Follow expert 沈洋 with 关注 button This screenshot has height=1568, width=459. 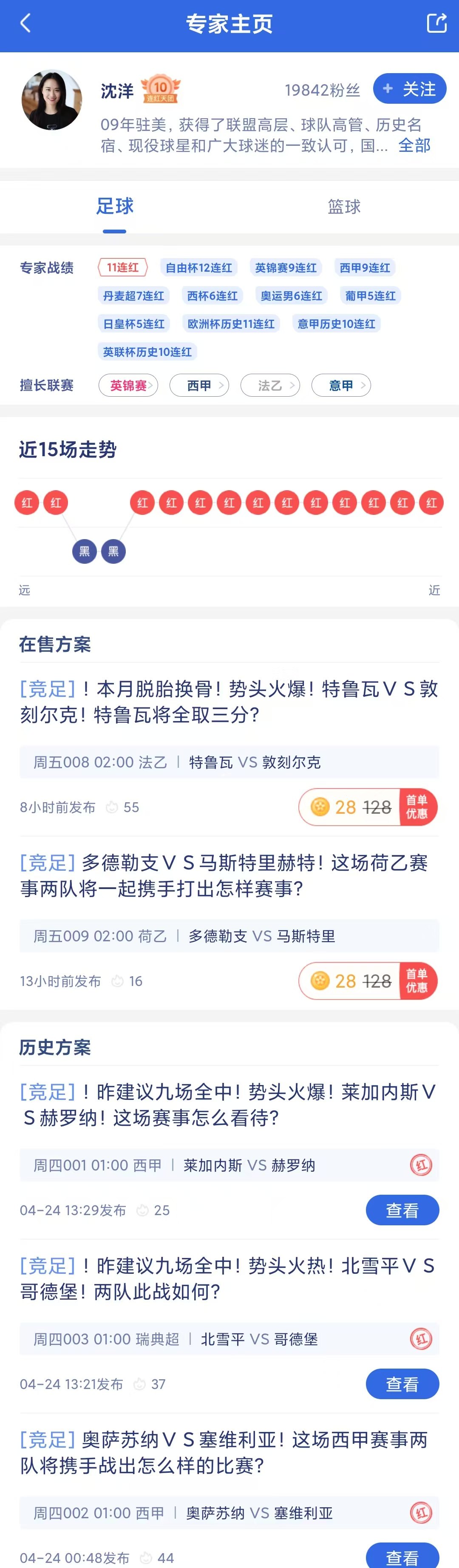coord(409,89)
